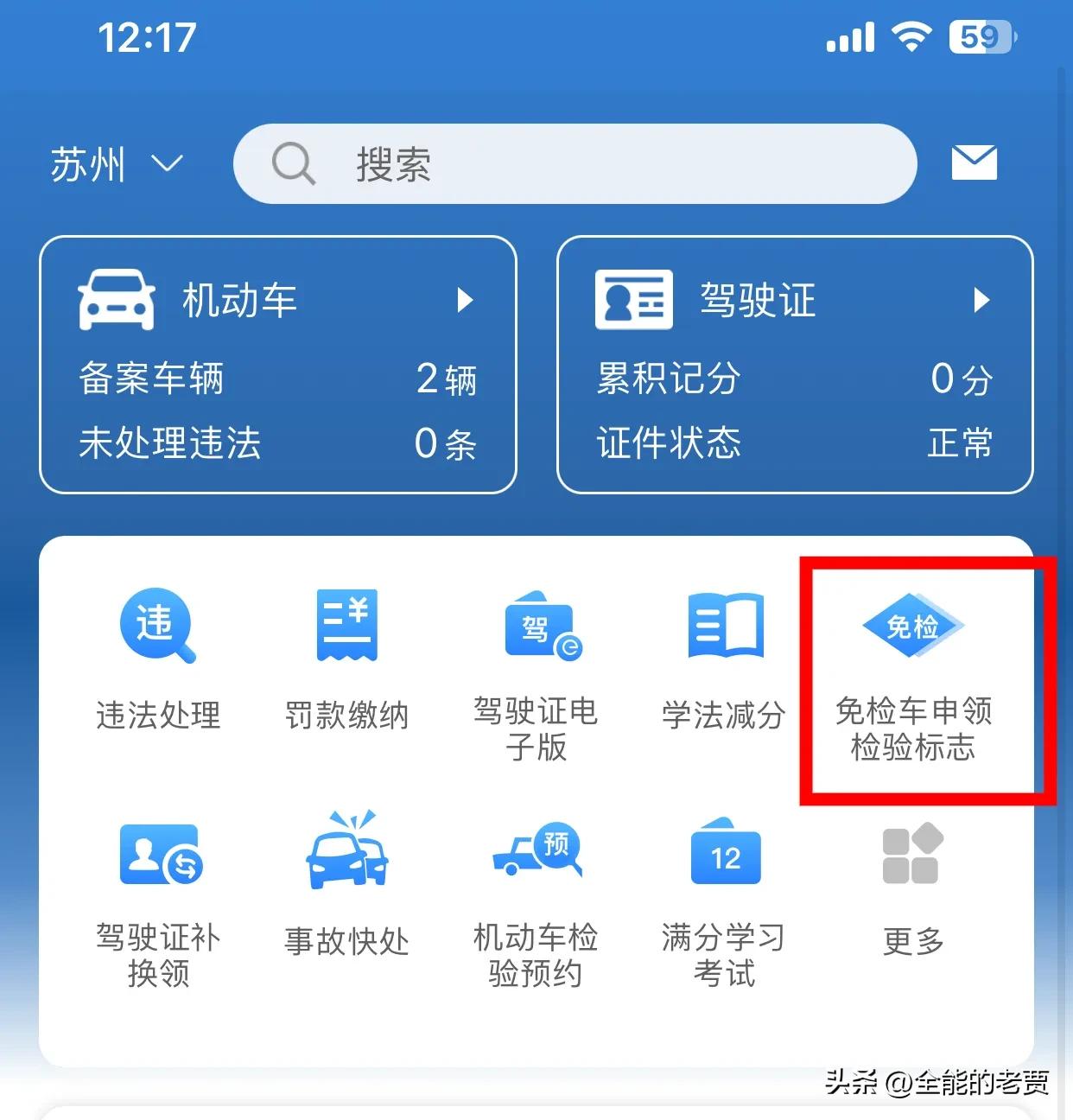The height and width of the screenshot is (1120, 1073).
Task: Open 免检车申领检验标志 service
Action: click(913, 676)
